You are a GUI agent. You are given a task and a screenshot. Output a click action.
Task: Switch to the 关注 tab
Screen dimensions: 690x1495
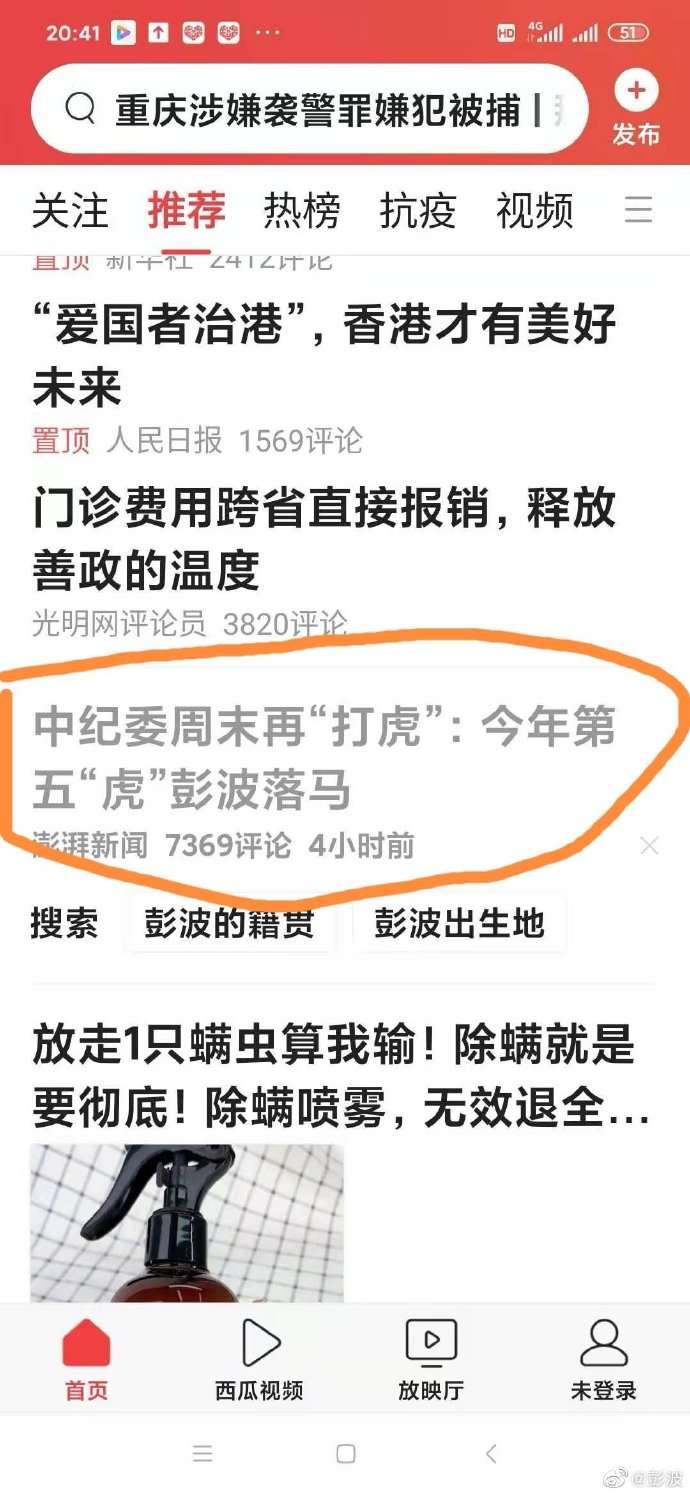70,211
